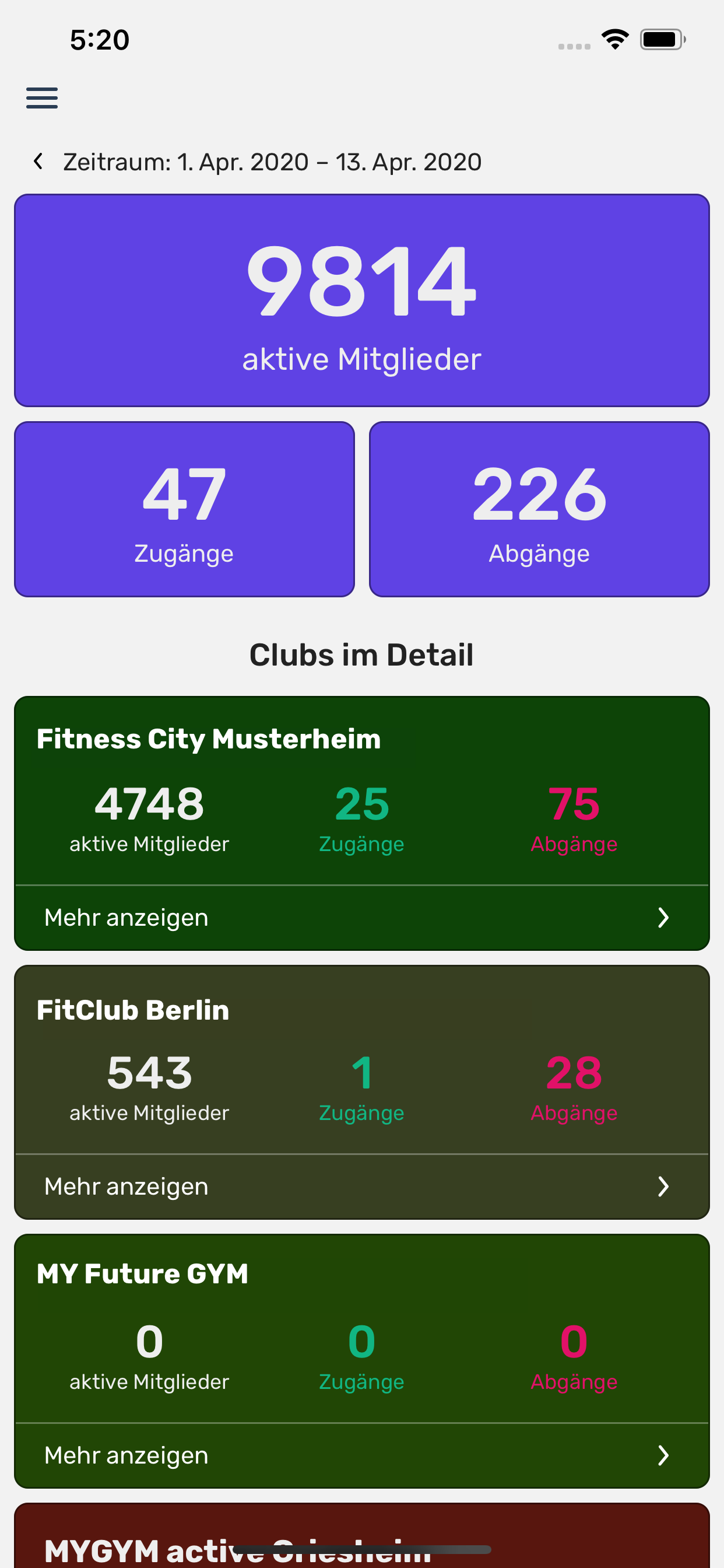Image resolution: width=724 pixels, height=1568 pixels.
Task: Expand Mehr anzeigen under FitClub Berlin
Action: (x=362, y=1186)
